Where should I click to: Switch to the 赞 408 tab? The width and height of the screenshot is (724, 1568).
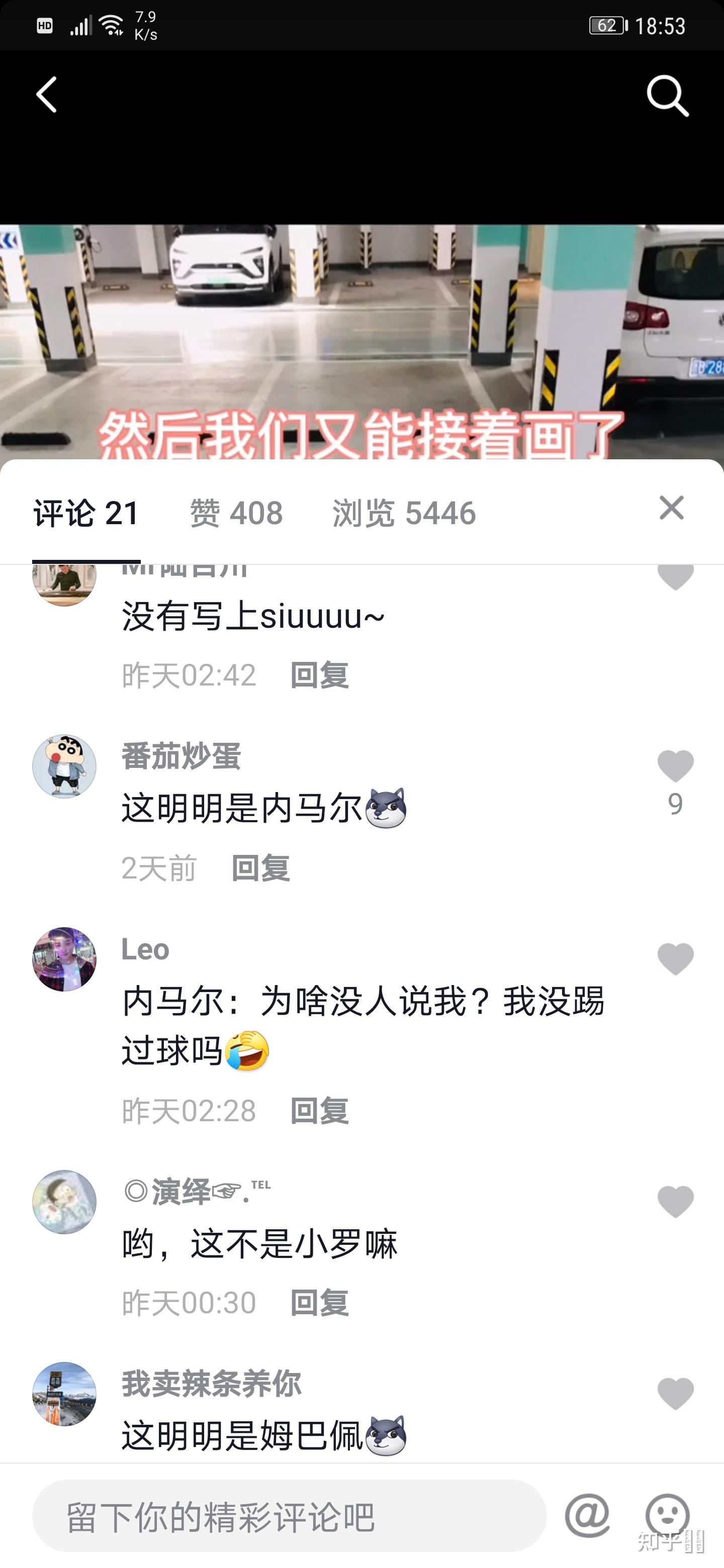point(236,513)
